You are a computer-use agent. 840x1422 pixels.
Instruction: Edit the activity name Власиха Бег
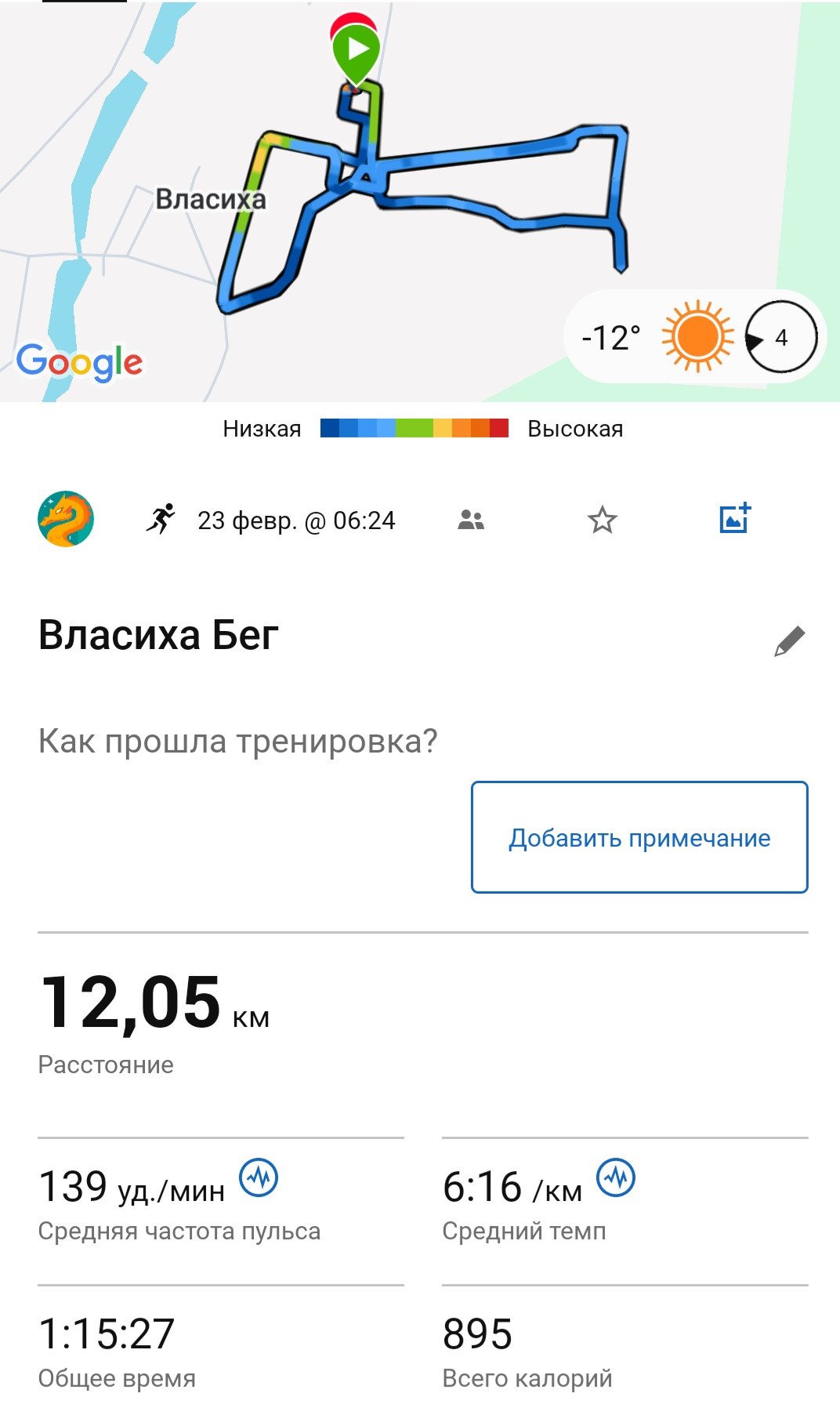pos(790,640)
